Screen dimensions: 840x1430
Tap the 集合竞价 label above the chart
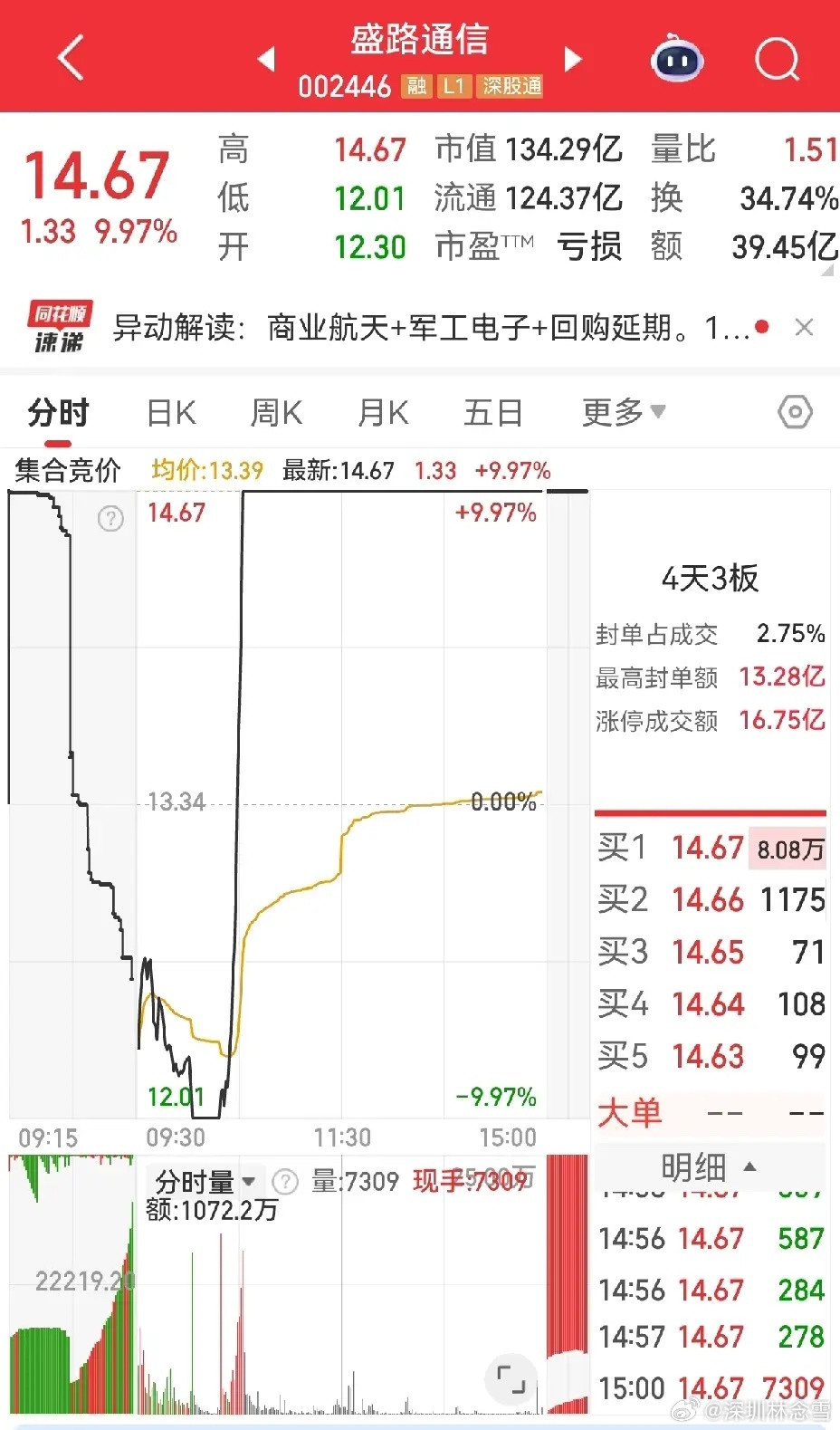[65, 470]
